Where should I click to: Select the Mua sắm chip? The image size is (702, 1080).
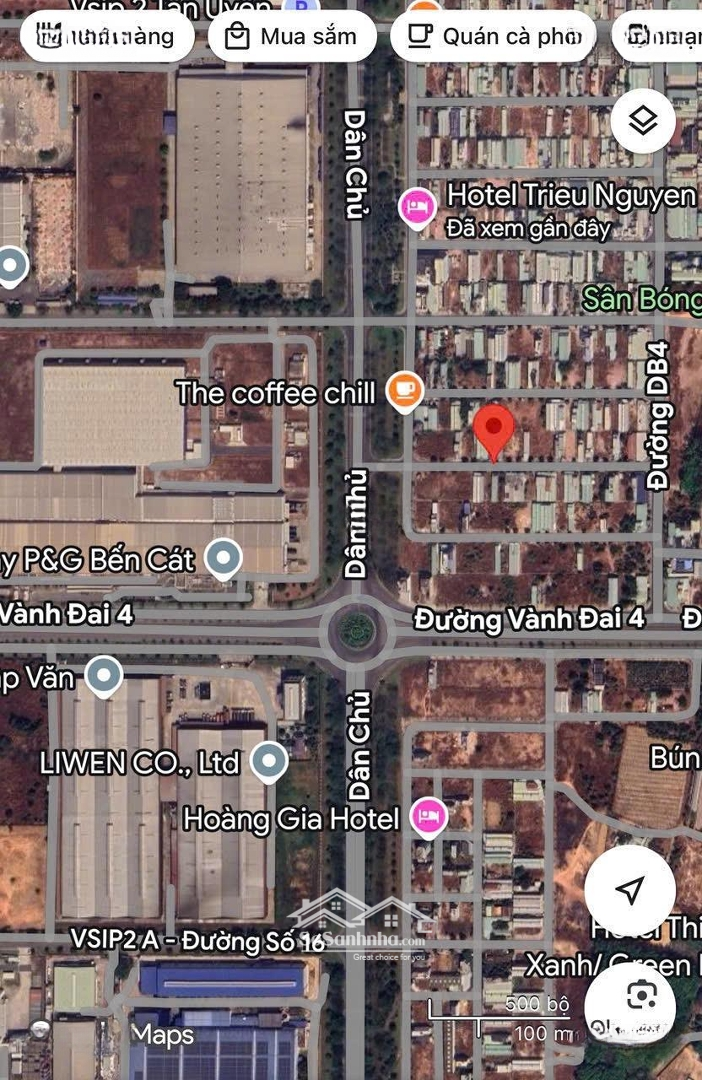click(x=292, y=37)
